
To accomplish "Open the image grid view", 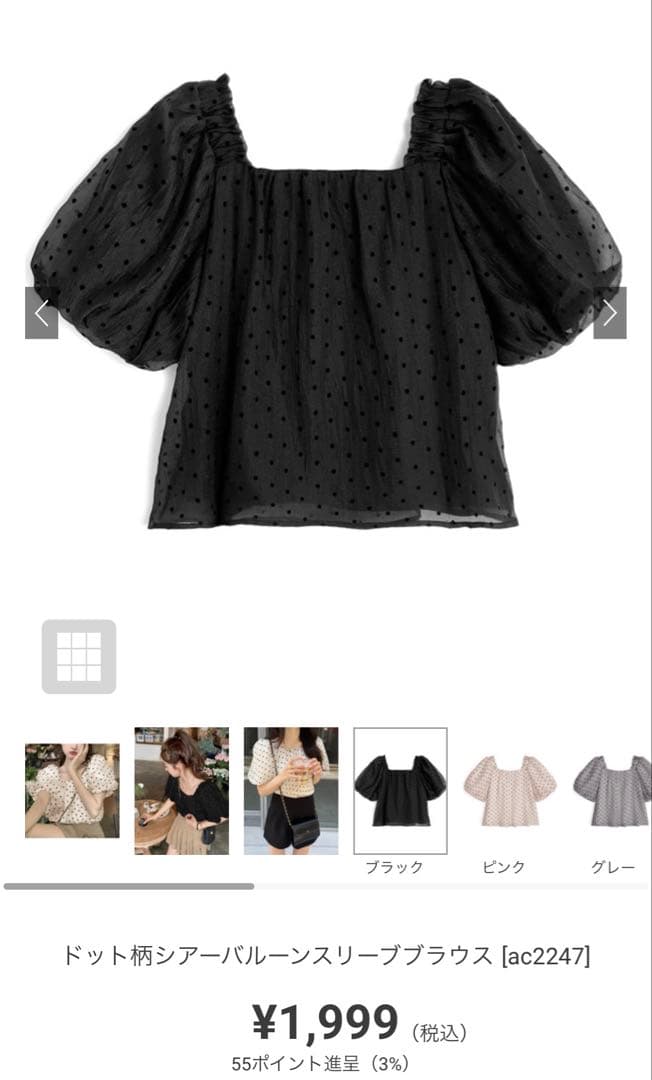I will (x=79, y=657).
